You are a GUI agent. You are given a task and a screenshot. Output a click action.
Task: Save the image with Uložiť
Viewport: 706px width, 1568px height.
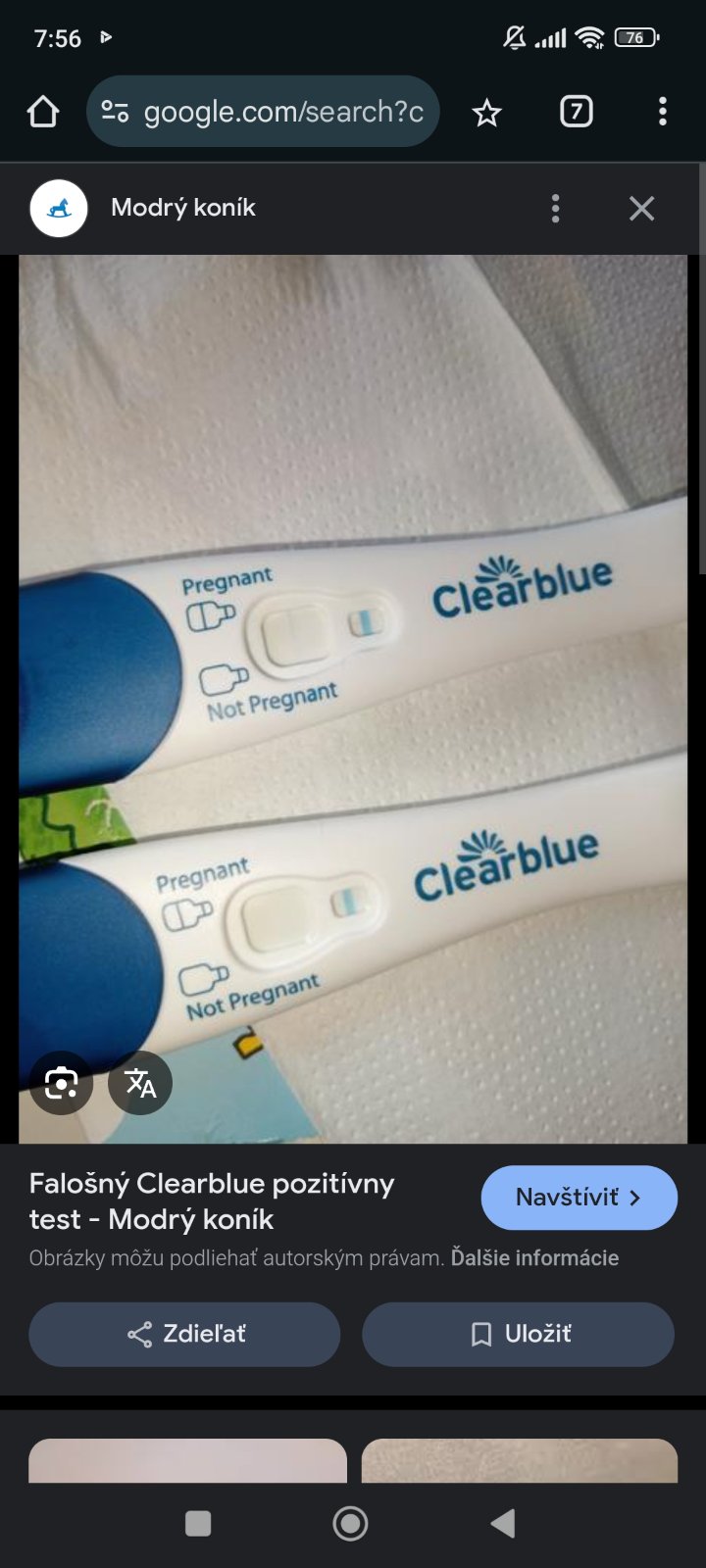[x=518, y=1334]
